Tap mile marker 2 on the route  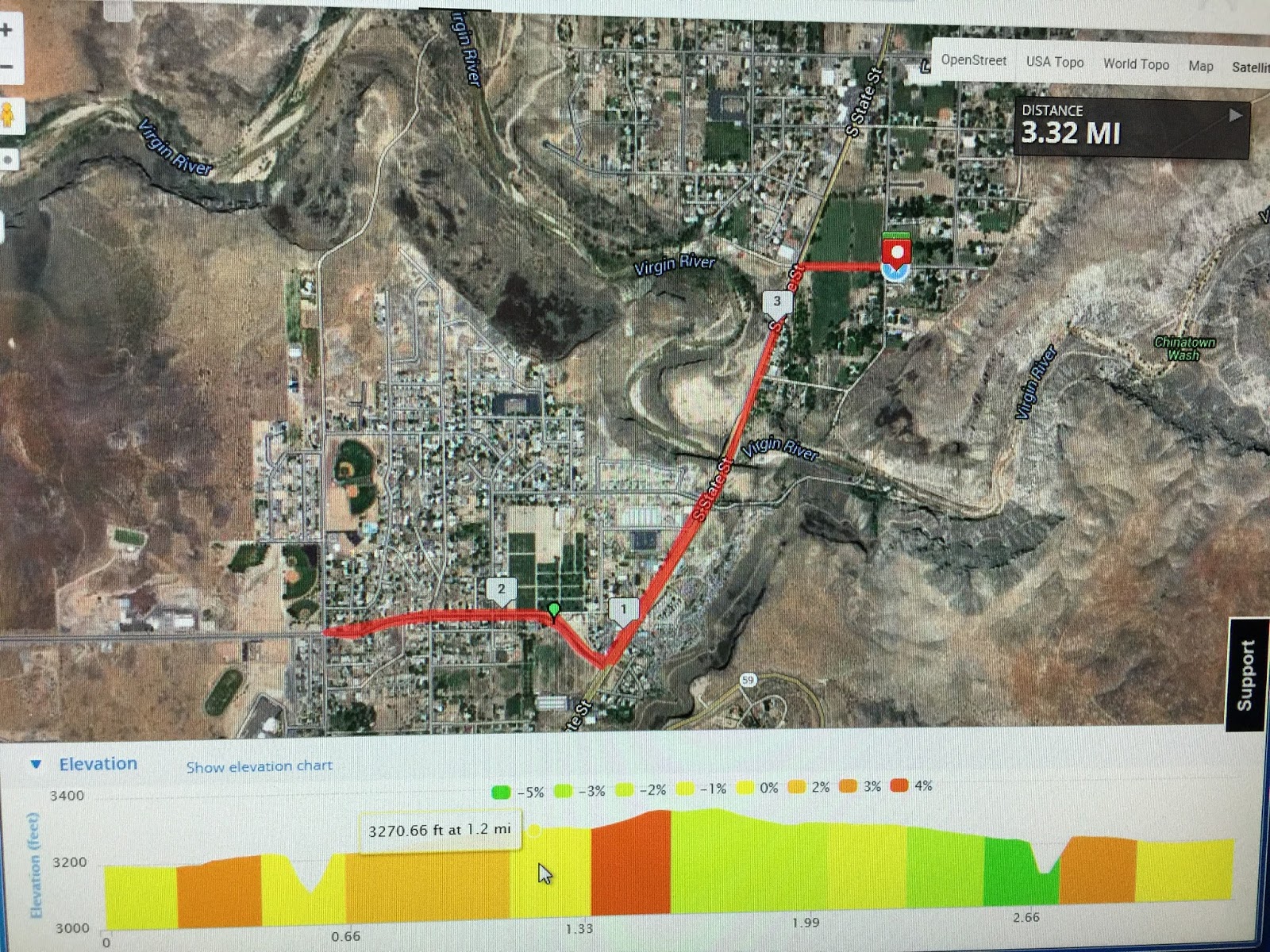(501, 590)
